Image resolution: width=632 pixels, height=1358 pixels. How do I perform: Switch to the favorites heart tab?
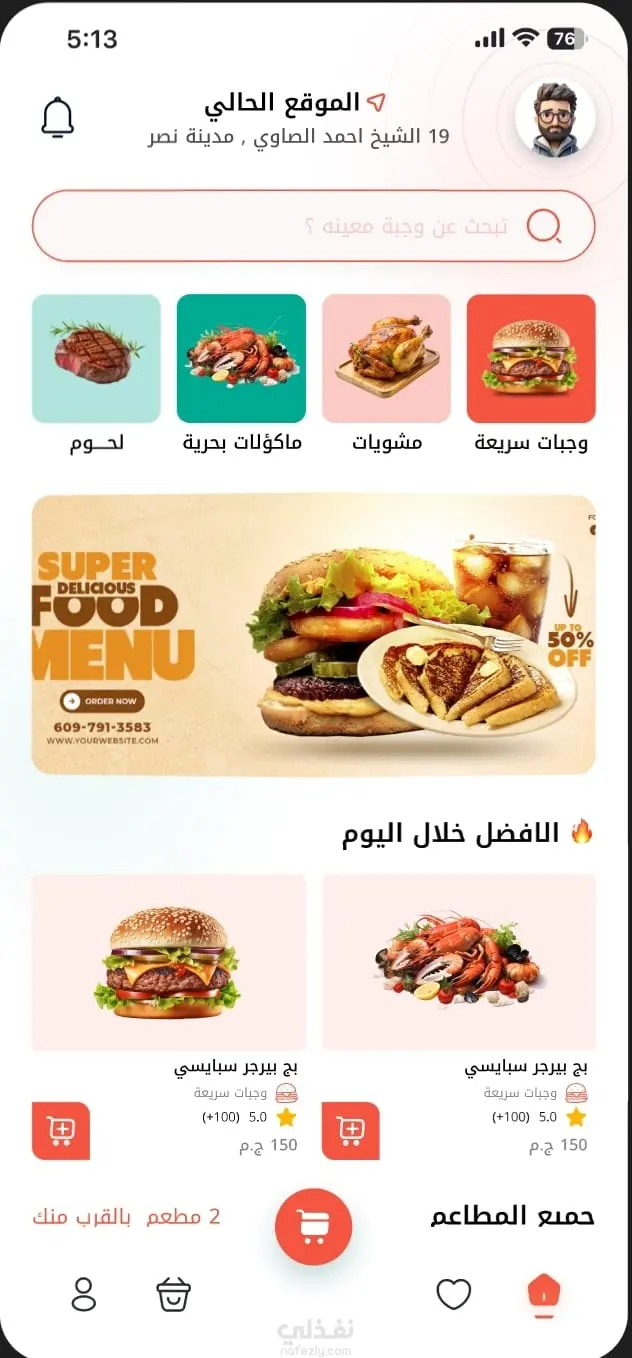point(454,1294)
